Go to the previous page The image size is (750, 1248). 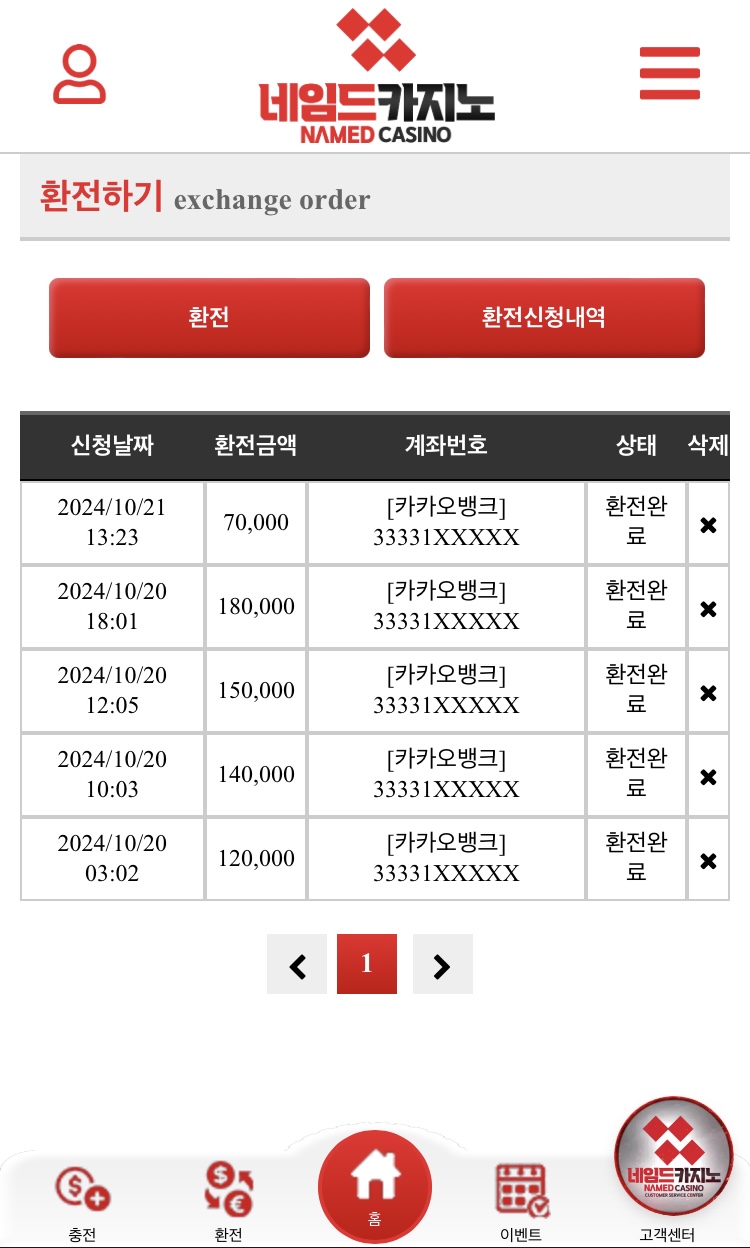coord(297,965)
